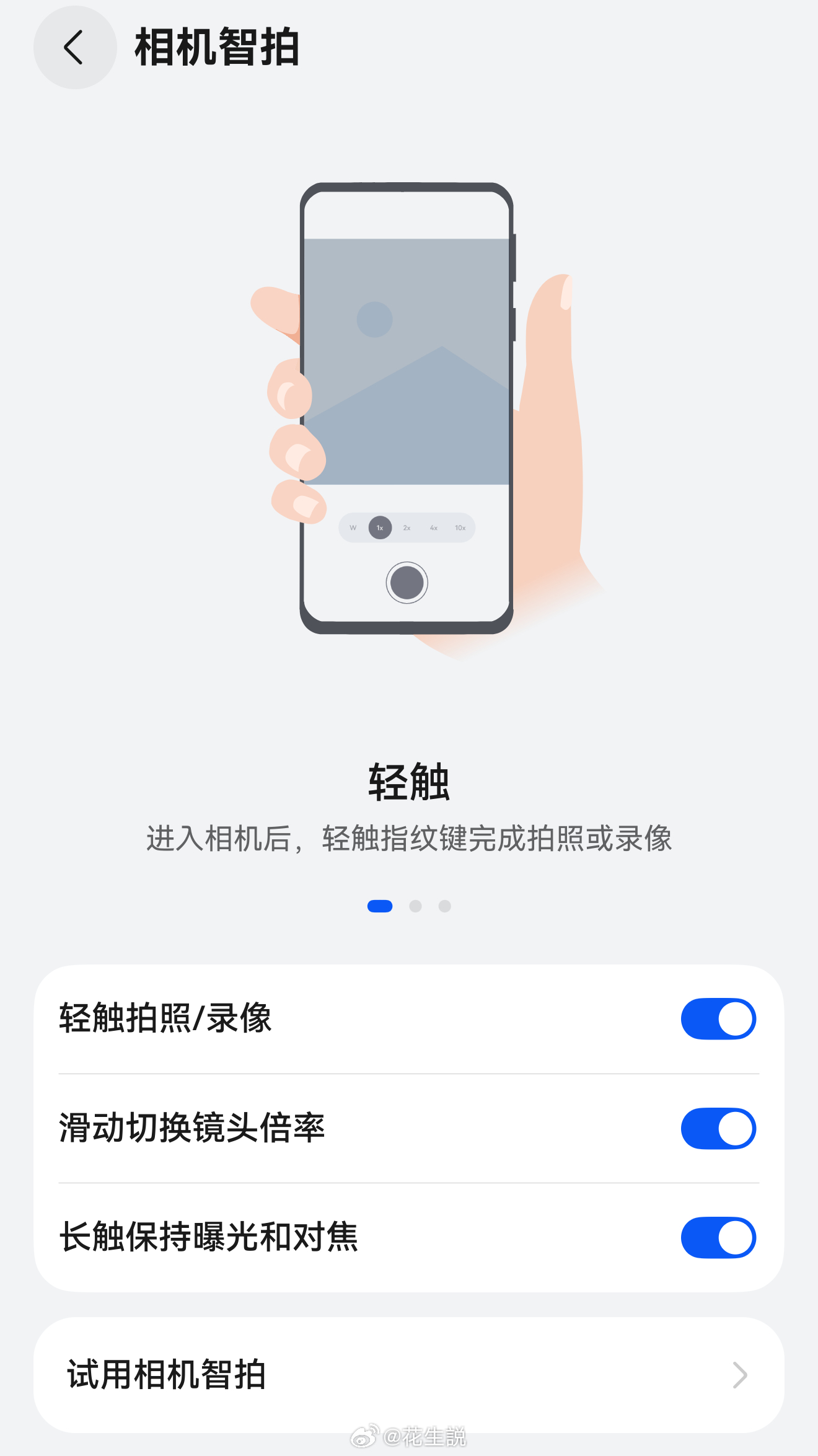Select the 4x zoom level icon
Viewport: 818px width, 1456px height.
(x=433, y=527)
